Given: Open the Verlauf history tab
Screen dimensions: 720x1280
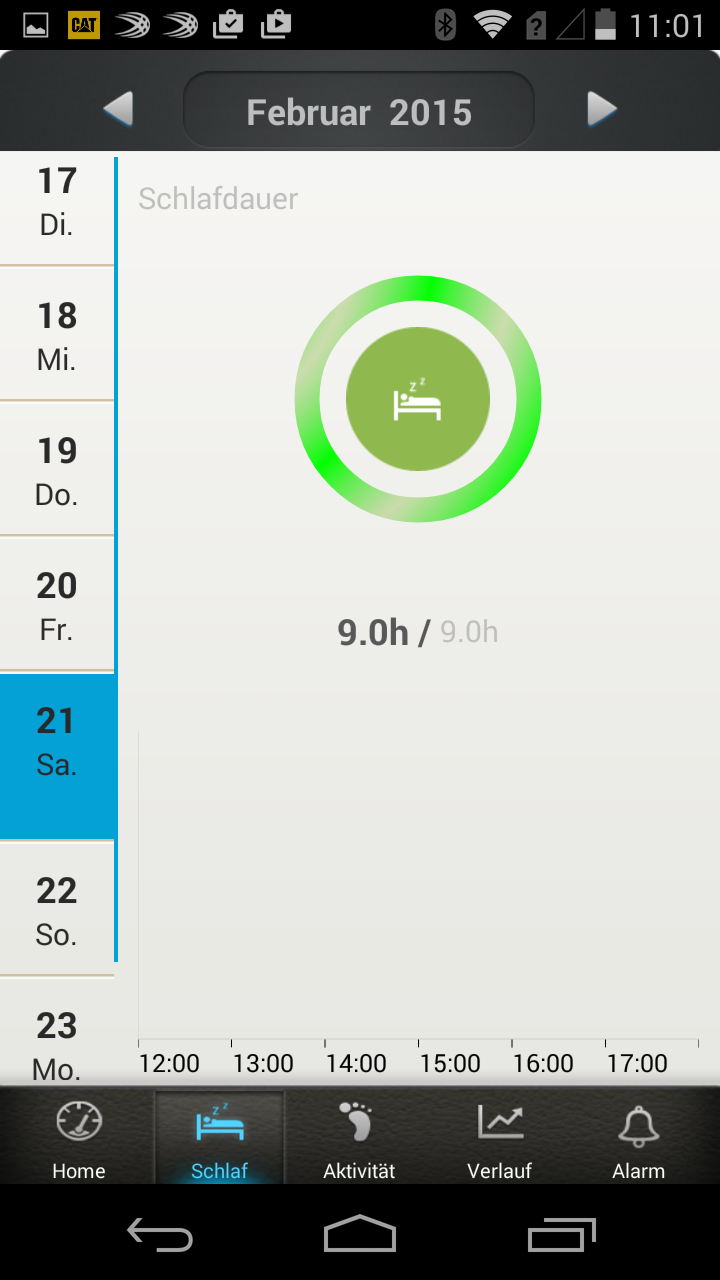Looking at the screenshot, I should tap(499, 1140).
